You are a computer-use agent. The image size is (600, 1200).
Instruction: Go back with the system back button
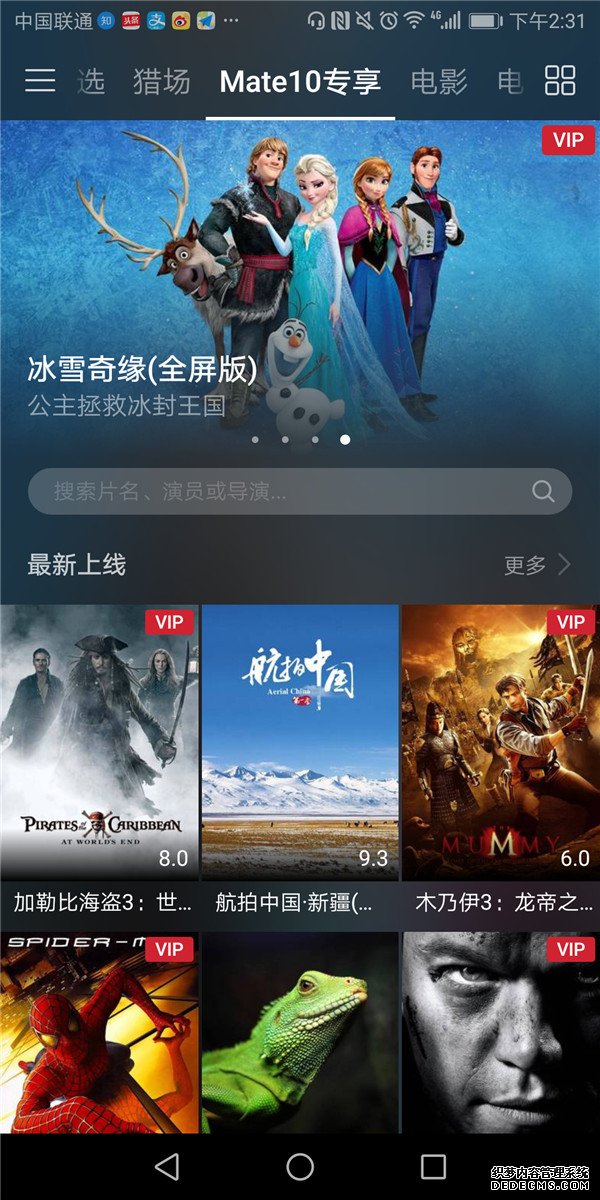[x=167, y=1166]
